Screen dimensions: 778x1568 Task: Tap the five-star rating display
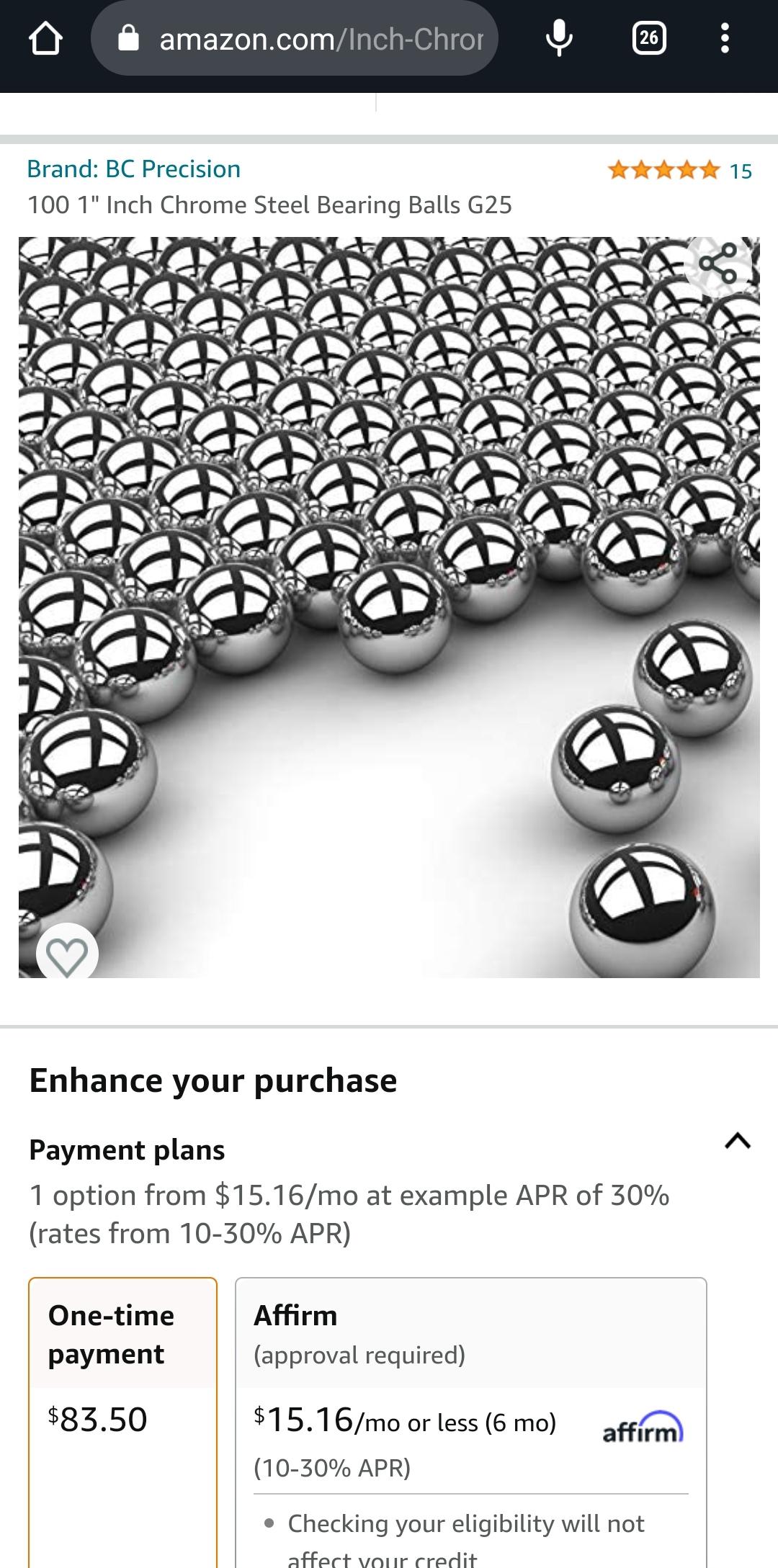click(x=661, y=171)
